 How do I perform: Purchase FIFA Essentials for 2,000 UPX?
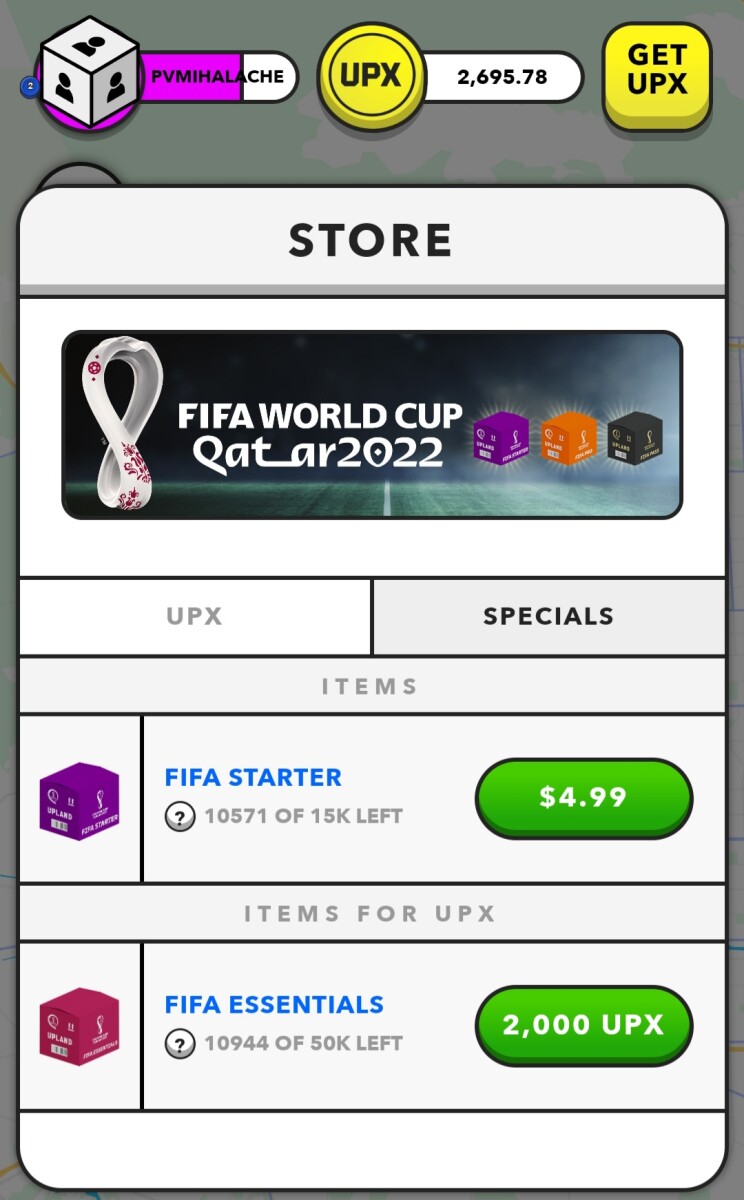coord(583,1025)
